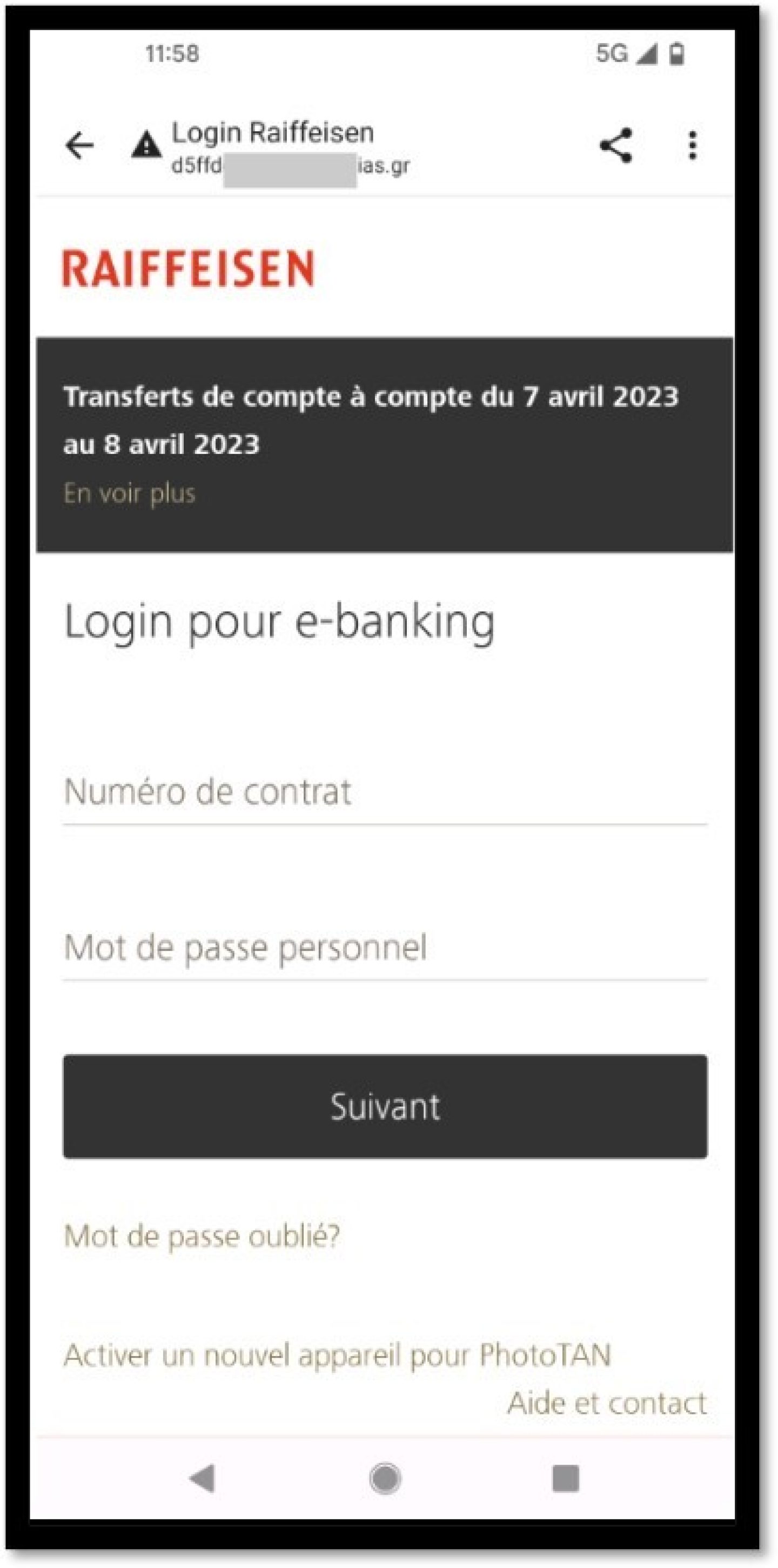Open the browser overflow menu
The height and width of the screenshot is (1568, 778).
(692, 146)
